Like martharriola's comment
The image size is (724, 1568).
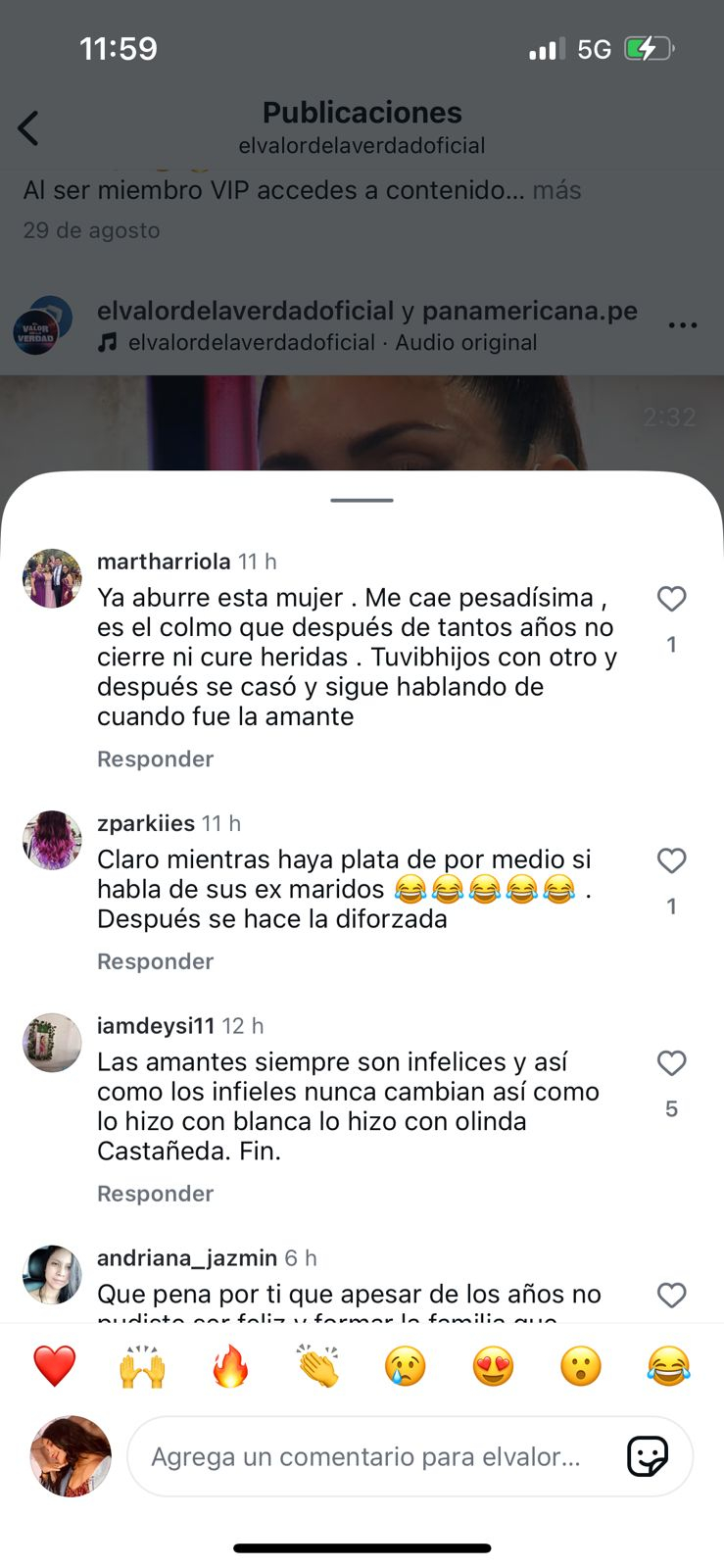coord(671,599)
